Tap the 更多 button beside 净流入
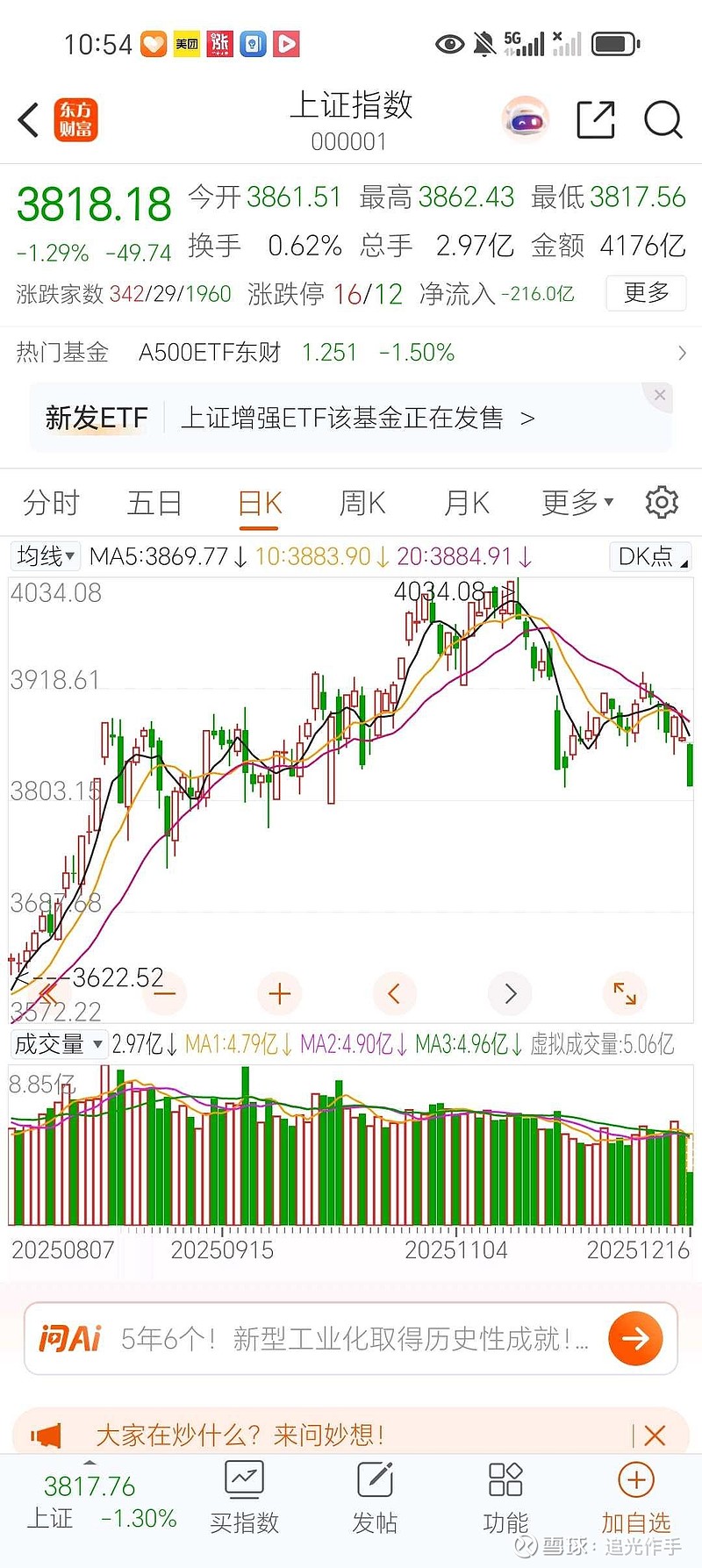The height and width of the screenshot is (1568, 702). point(646,293)
